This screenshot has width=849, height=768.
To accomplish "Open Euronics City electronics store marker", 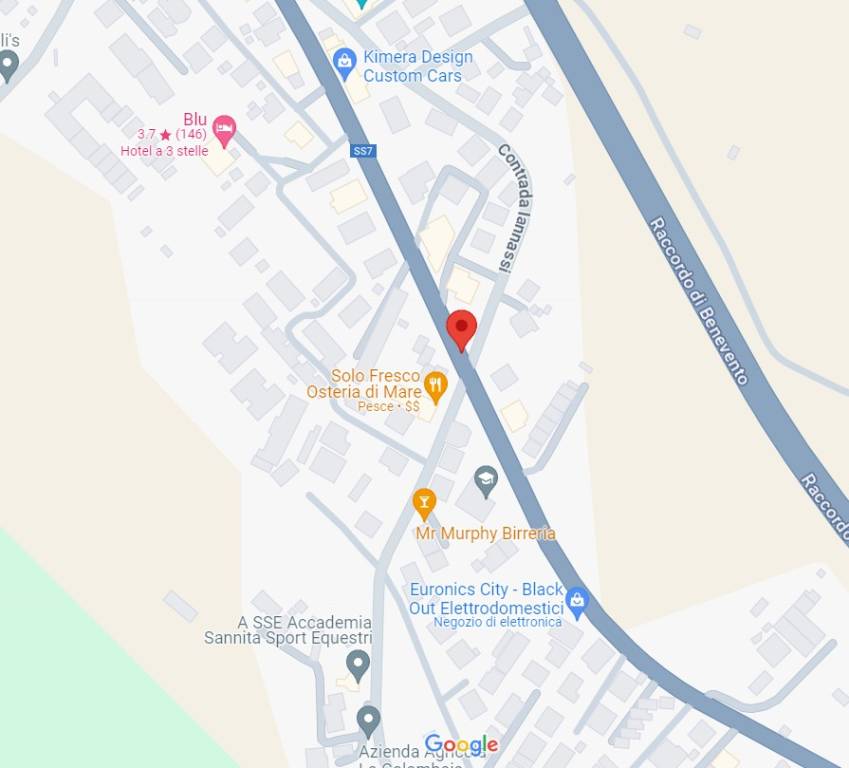I will (576, 601).
